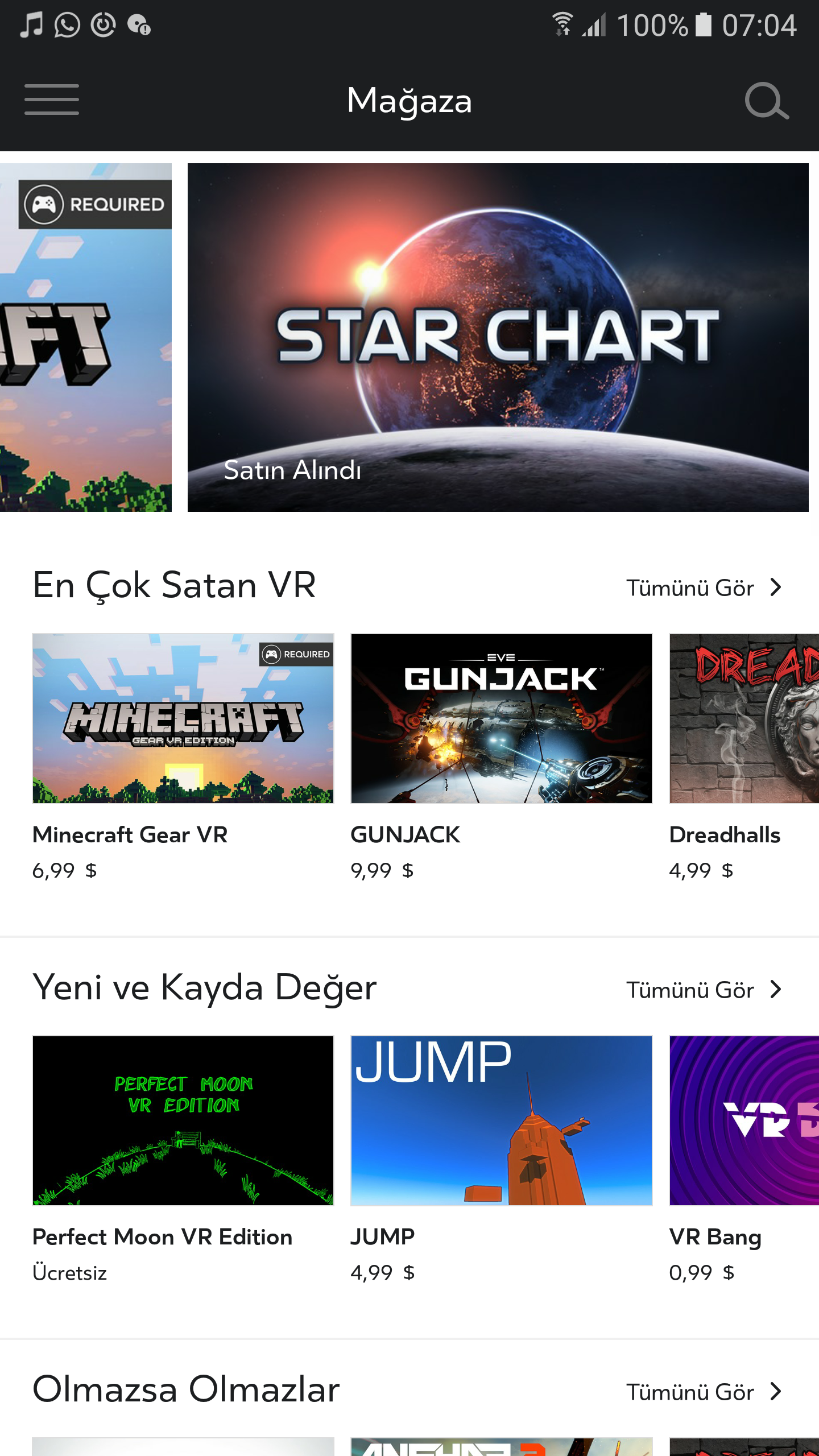Open the JUMP game card

(x=501, y=1160)
